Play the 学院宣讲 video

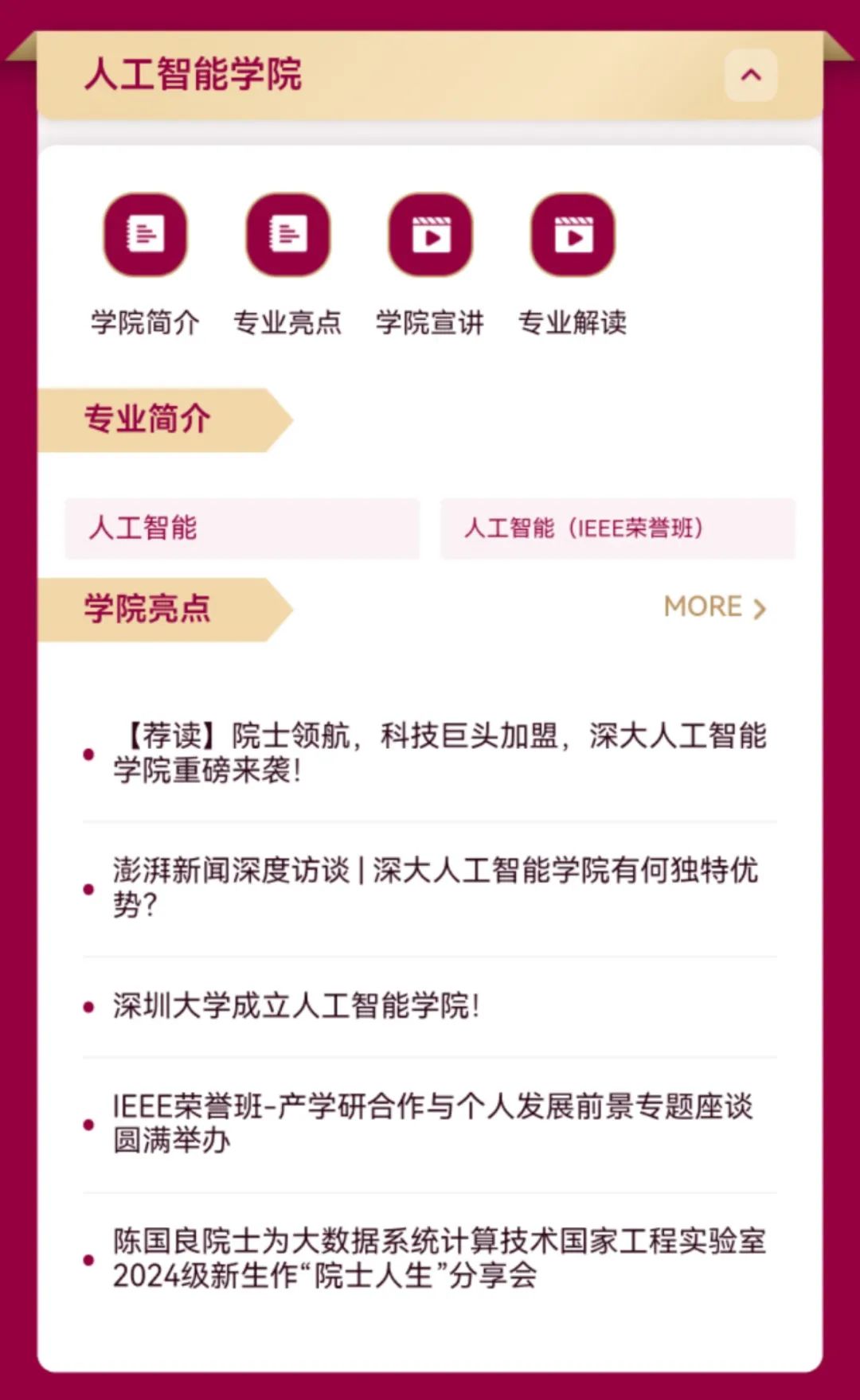click(430, 236)
